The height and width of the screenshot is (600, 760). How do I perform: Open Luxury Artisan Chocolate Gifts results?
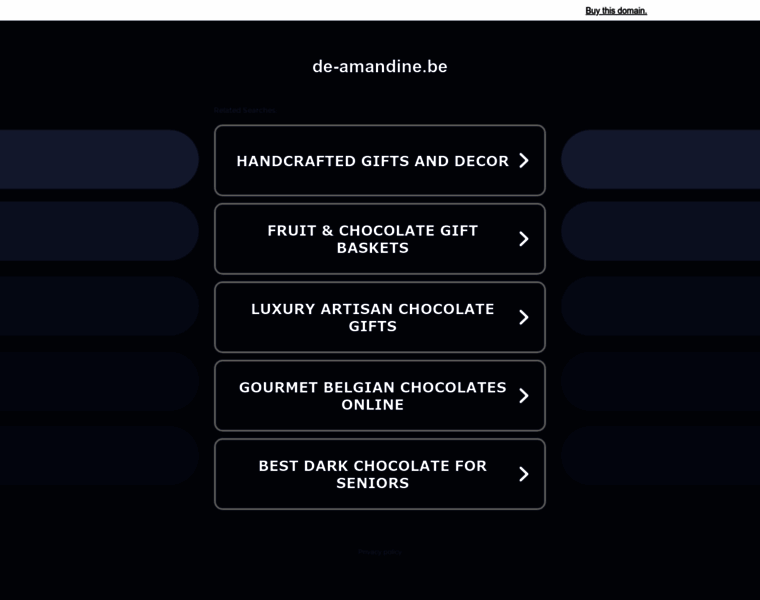pyautogui.click(x=380, y=317)
